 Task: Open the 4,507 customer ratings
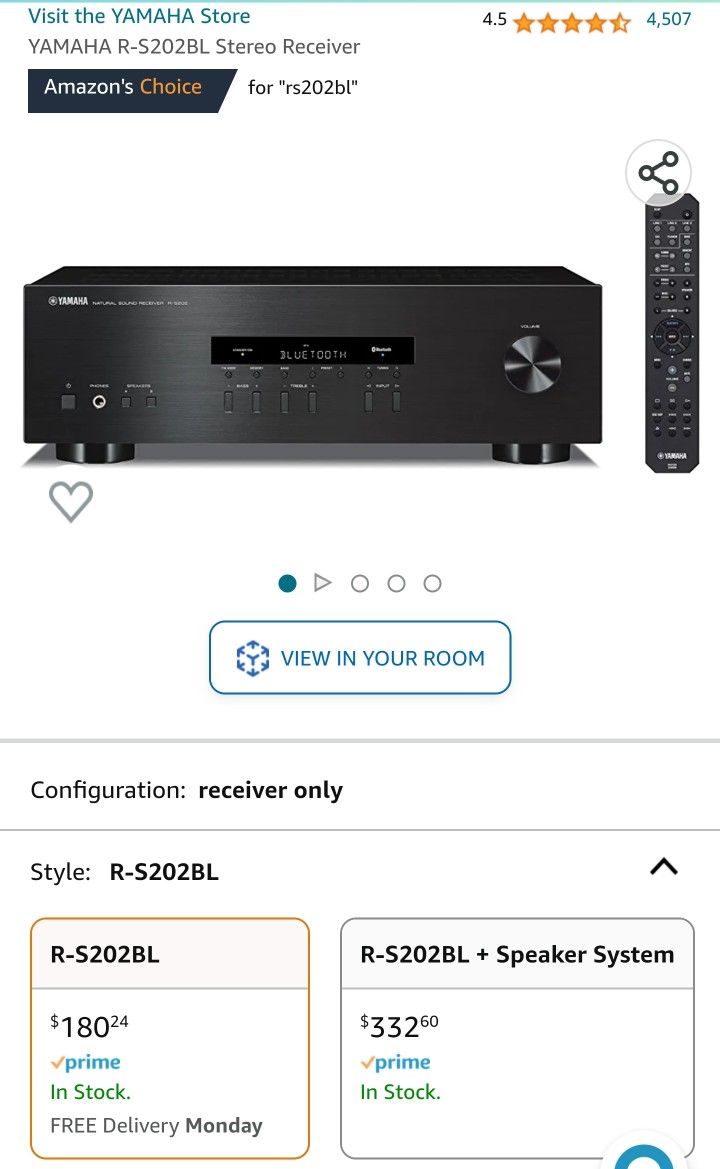click(x=669, y=19)
